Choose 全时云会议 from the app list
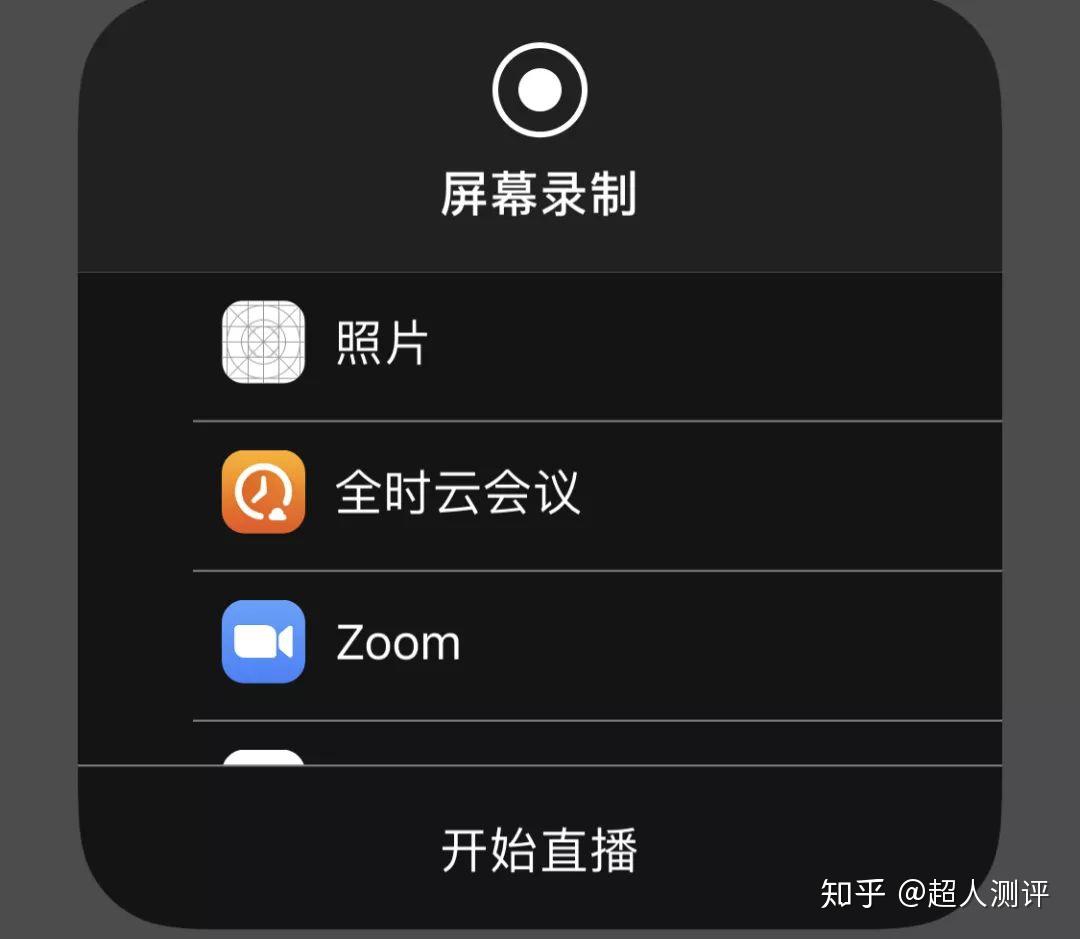The image size is (1080, 939). pyautogui.click(x=540, y=494)
